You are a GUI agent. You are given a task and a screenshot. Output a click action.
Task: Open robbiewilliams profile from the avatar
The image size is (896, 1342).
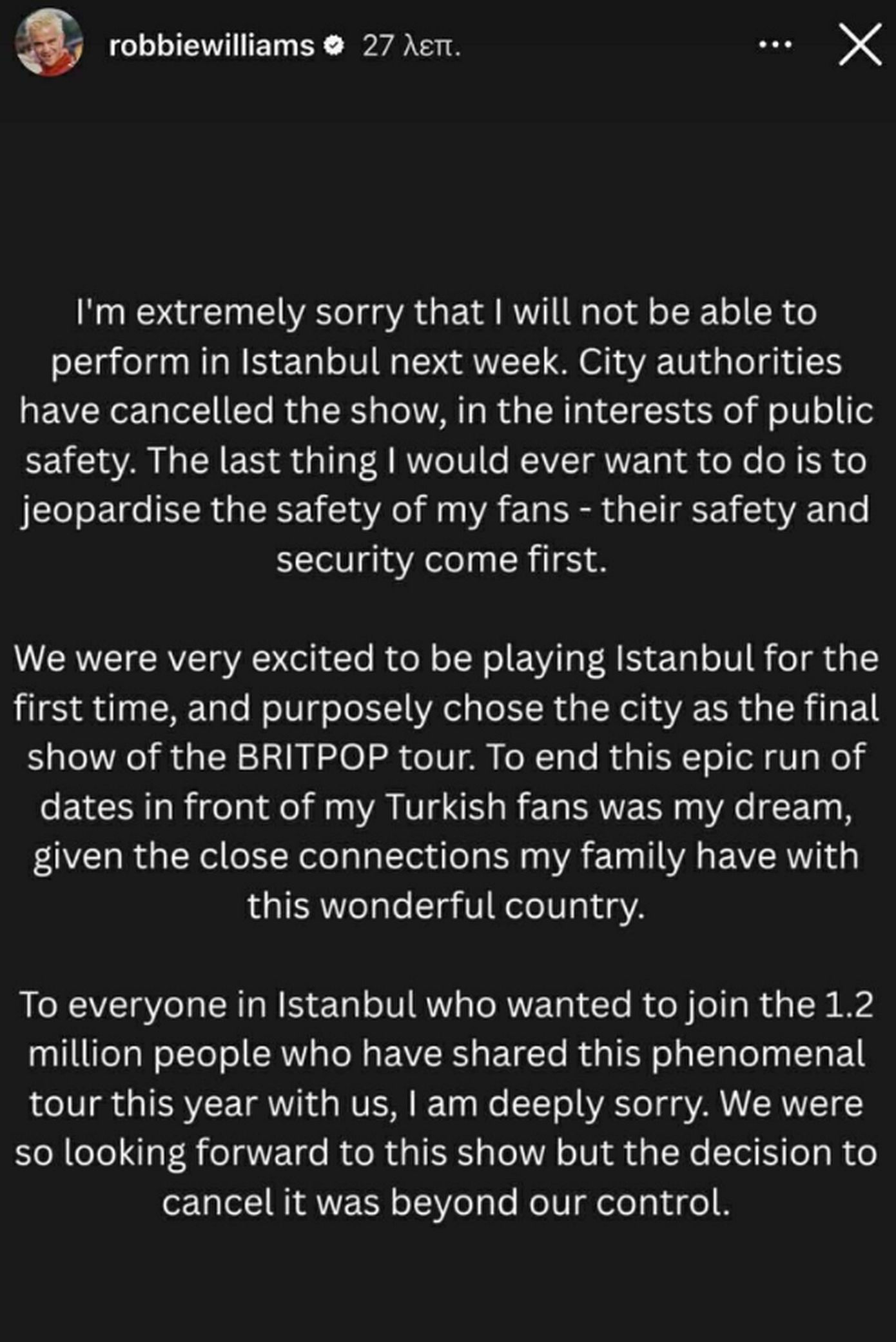[x=48, y=43]
